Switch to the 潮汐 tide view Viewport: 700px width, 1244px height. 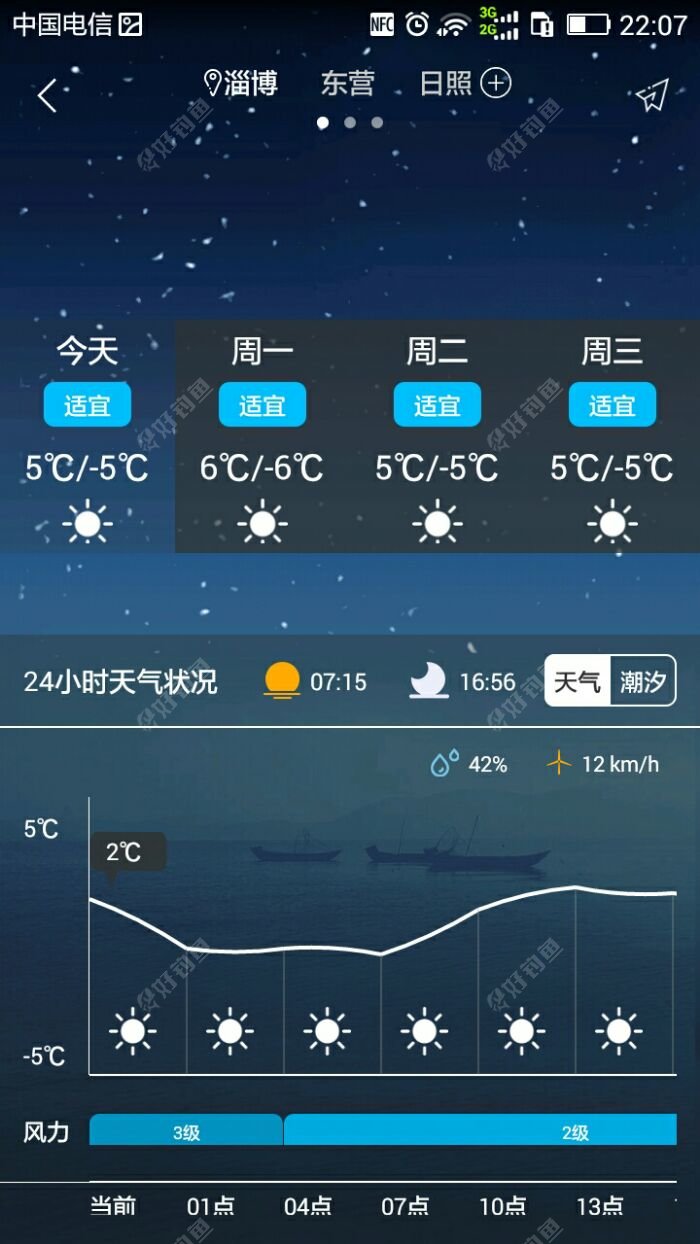pyautogui.click(x=642, y=682)
